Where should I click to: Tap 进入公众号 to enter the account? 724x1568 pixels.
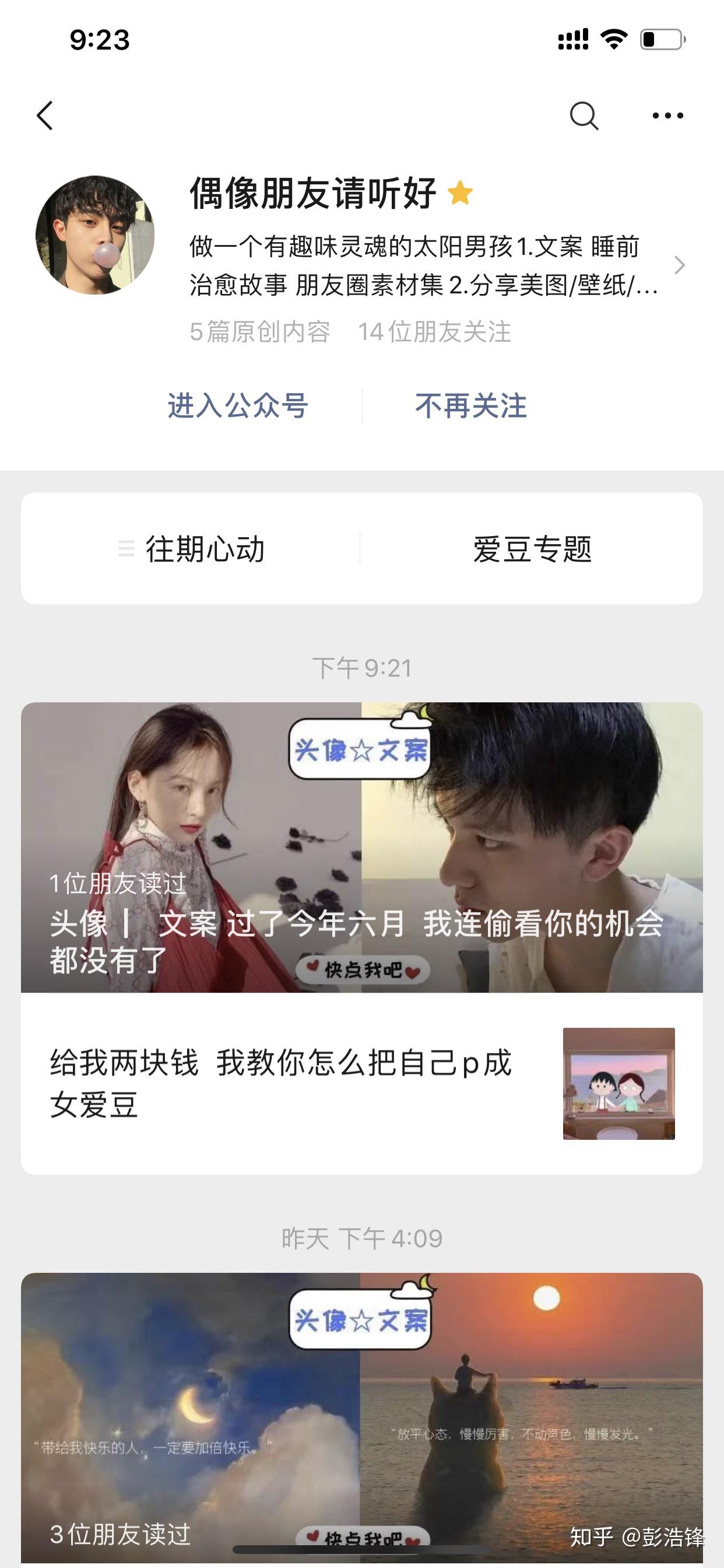[237, 405]
